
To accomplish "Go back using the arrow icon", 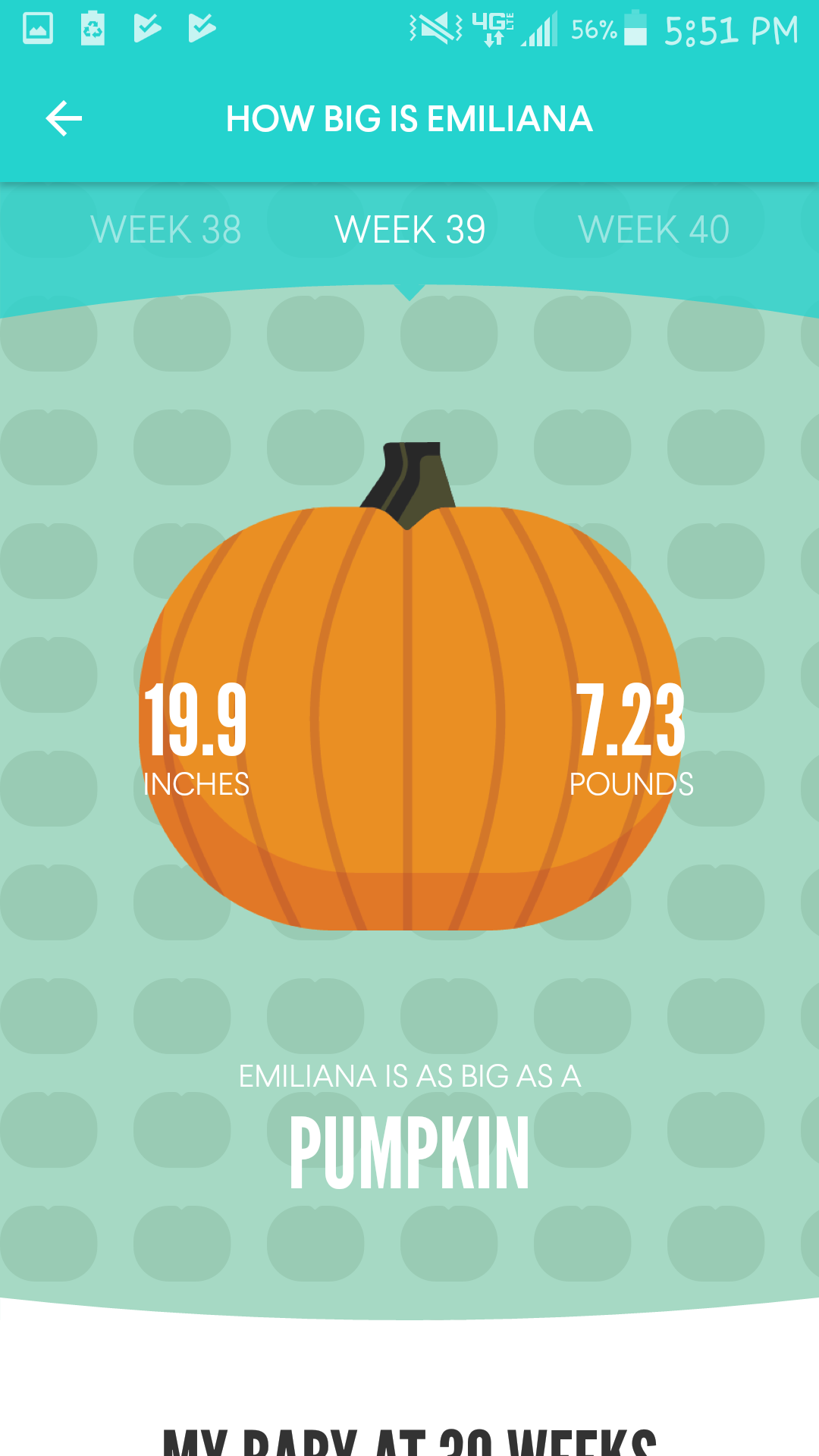I will (x=64, y=119).
